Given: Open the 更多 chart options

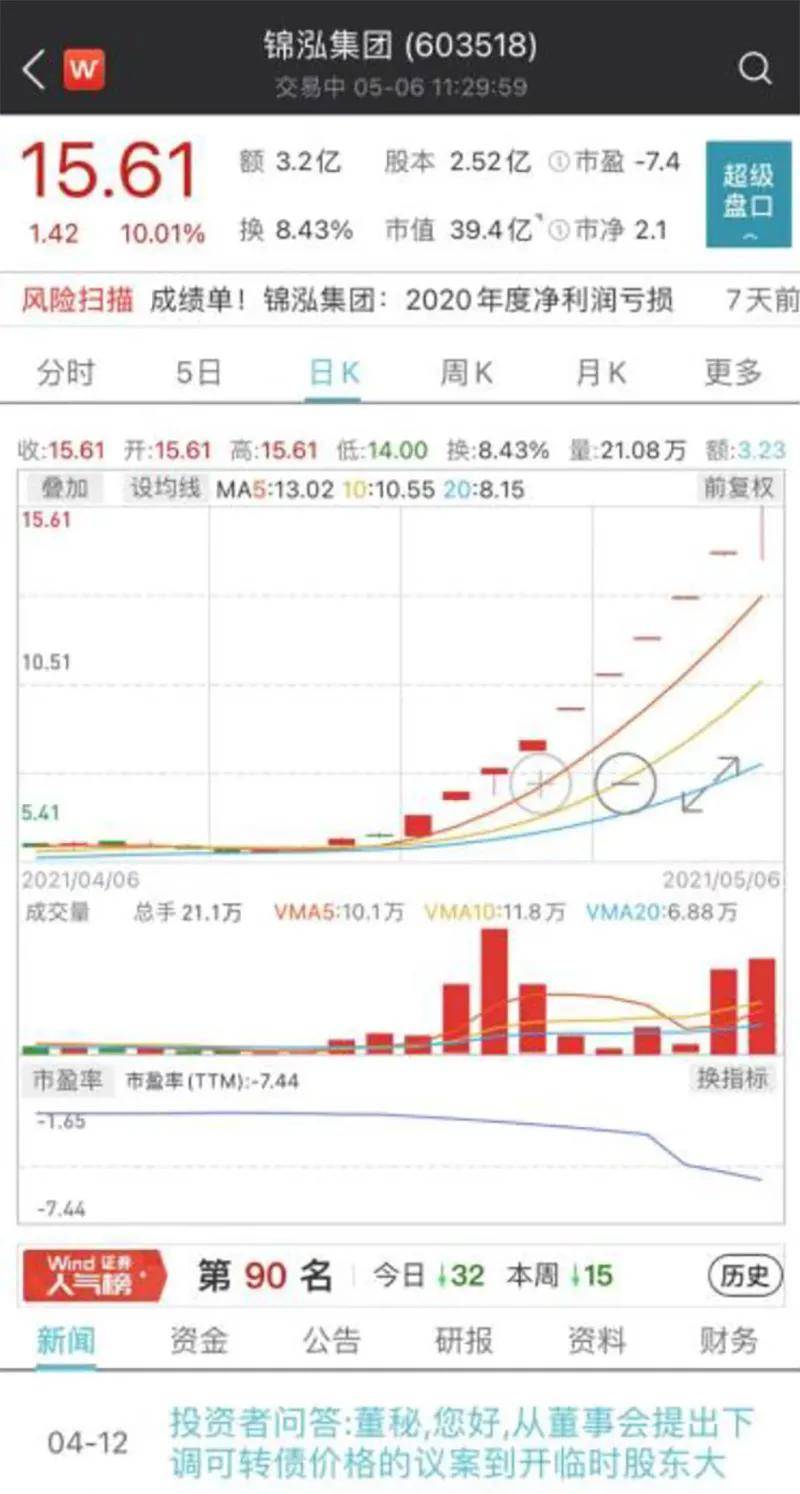Looking at the screenshot, I should [733, 373].
